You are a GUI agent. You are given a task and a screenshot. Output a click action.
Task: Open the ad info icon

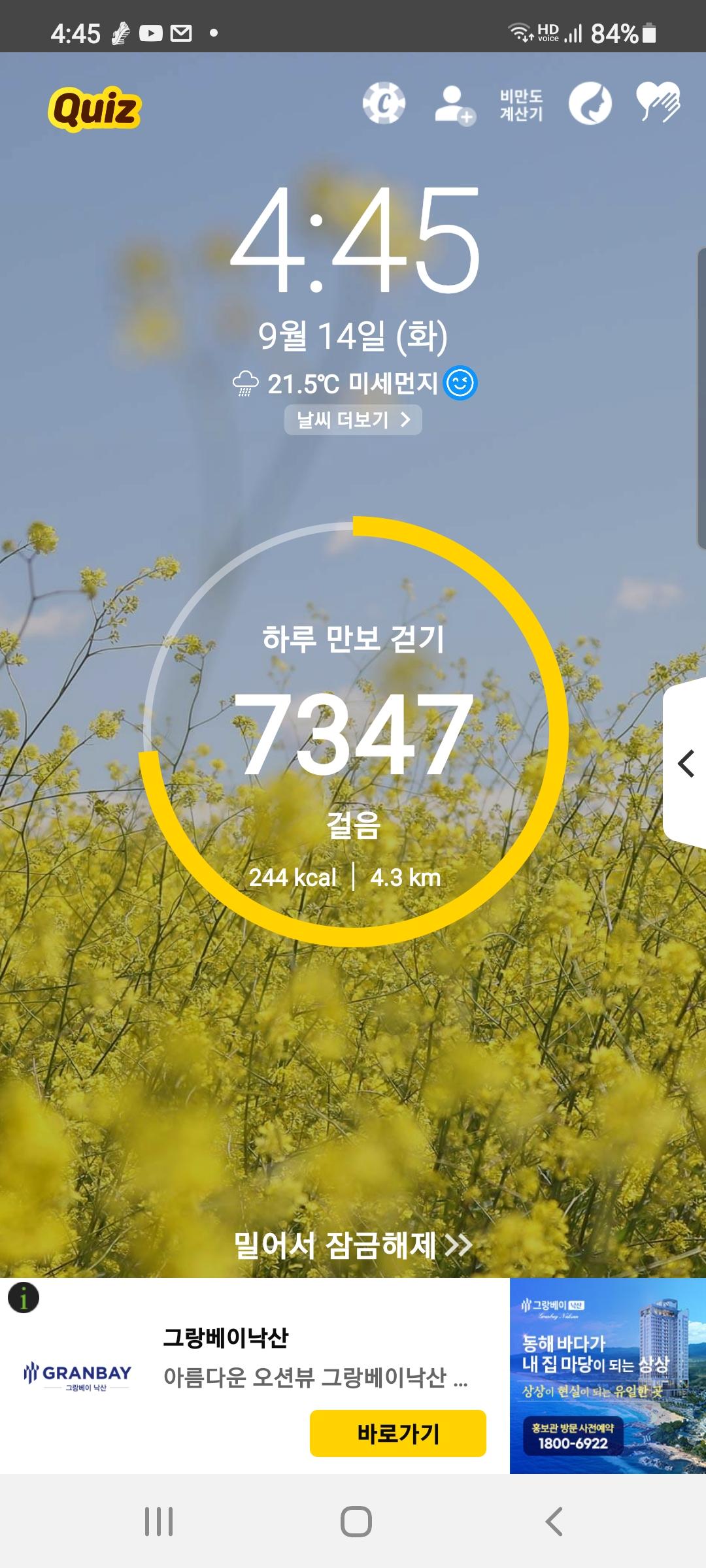[24, 1298]
